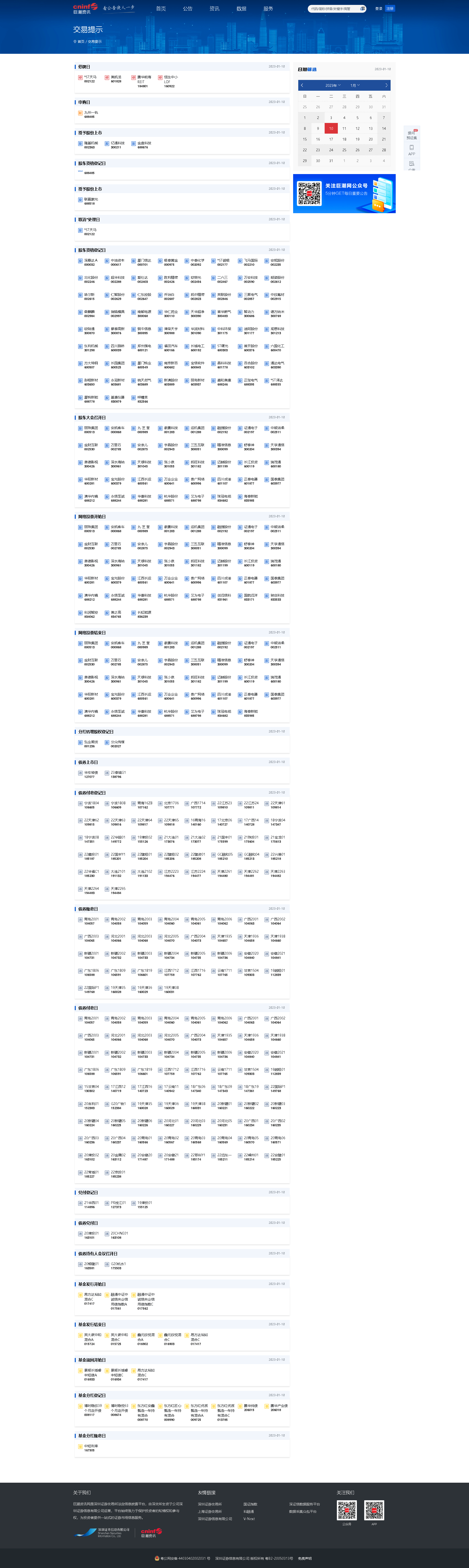Open the 关注巨潮网公众号 banner
Screen dimensions: 469x1568
click(x=344, y=194)
